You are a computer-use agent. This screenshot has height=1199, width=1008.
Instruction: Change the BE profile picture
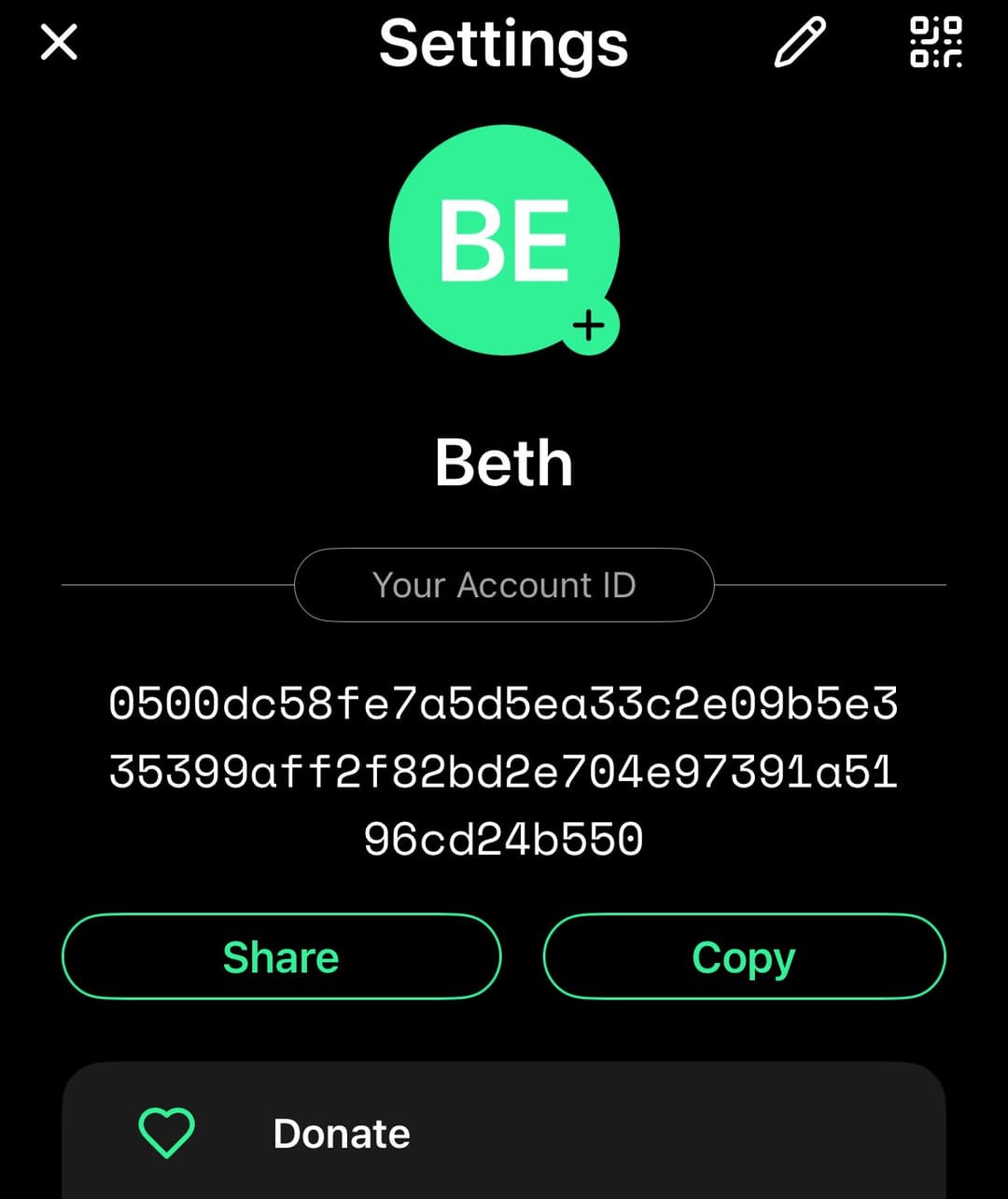point(504,241)
